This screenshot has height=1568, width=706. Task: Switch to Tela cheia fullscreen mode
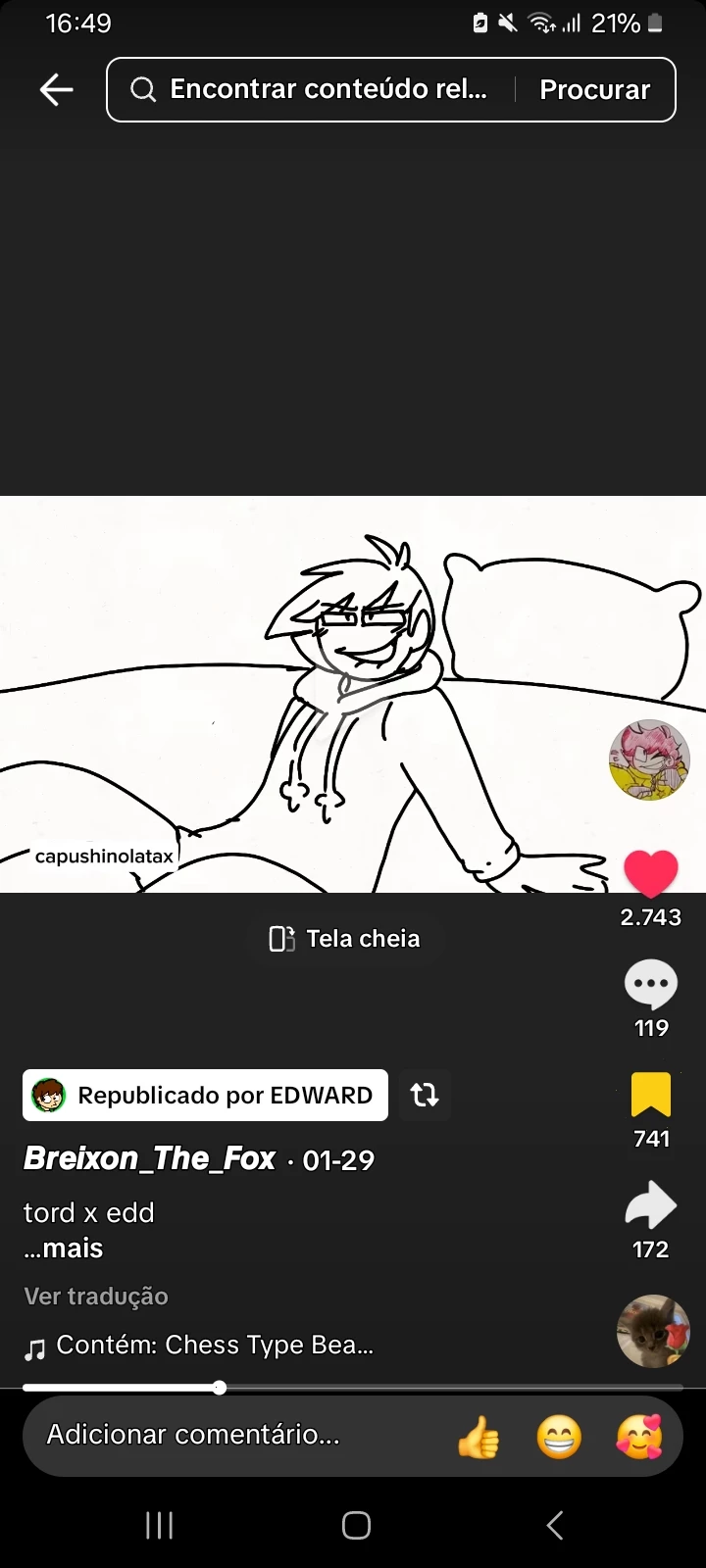345,939
